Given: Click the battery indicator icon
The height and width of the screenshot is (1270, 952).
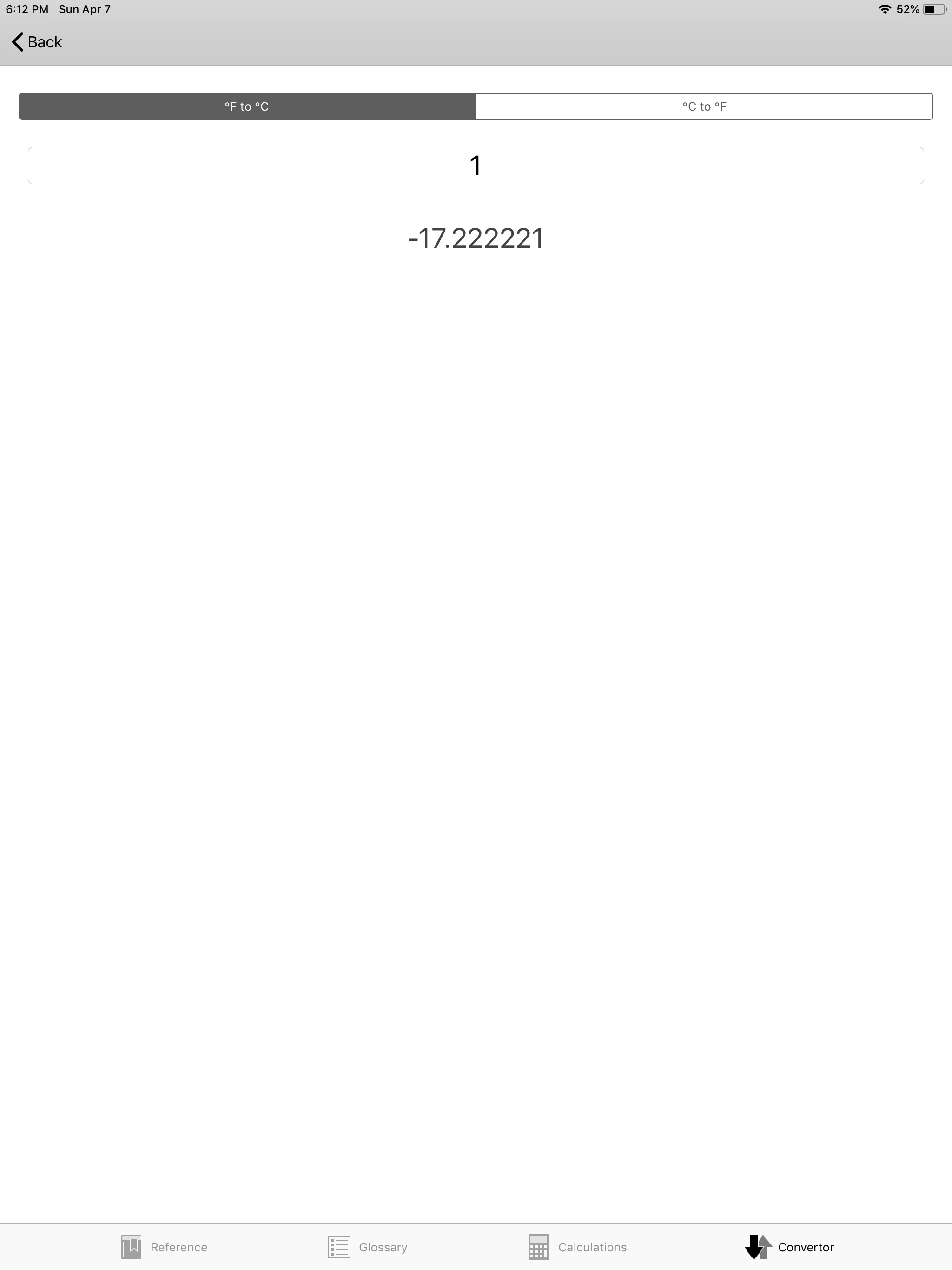Looking at the screenshot, I should pos(933,9).
